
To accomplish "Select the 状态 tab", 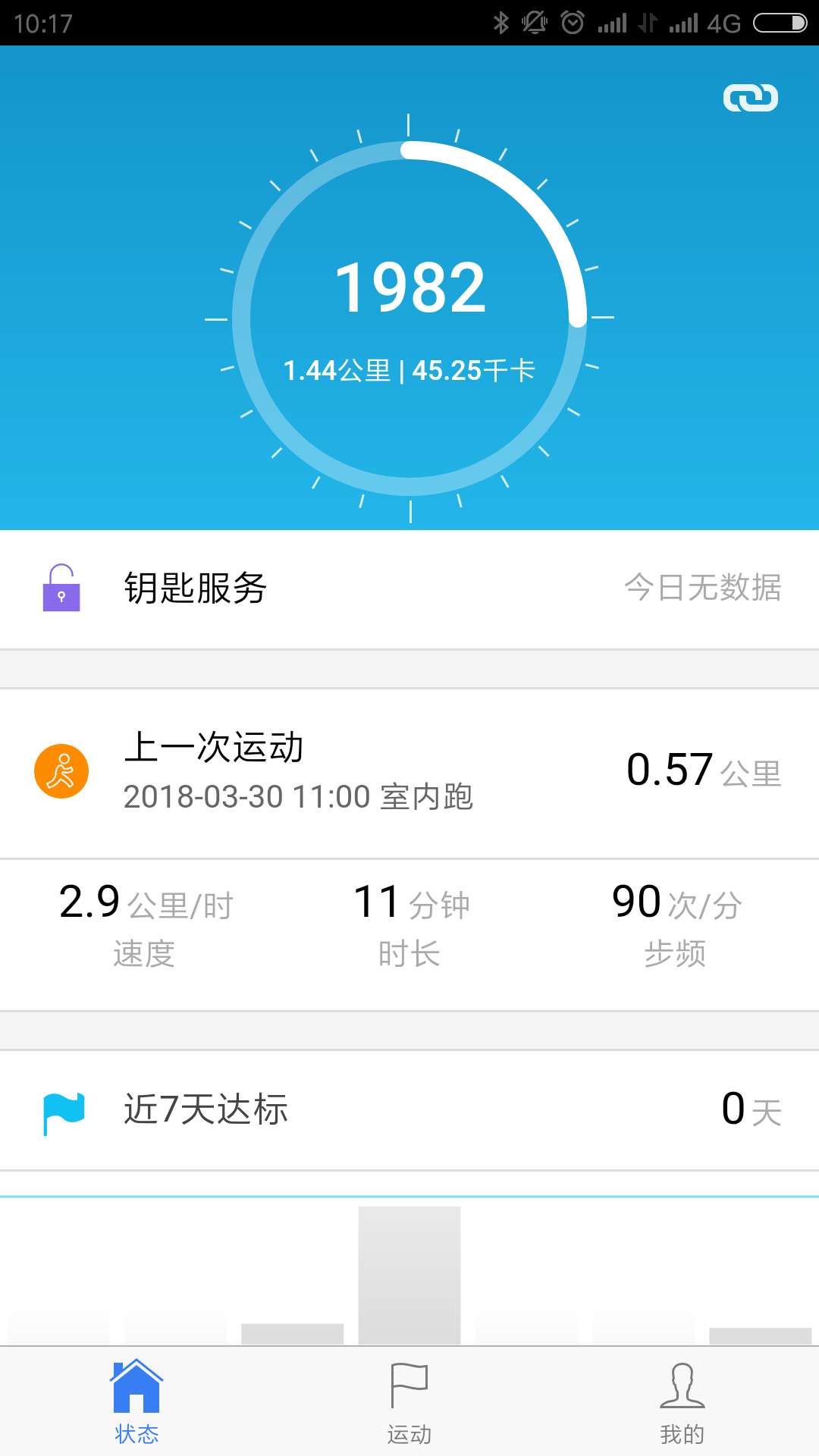I will 136,1403.
